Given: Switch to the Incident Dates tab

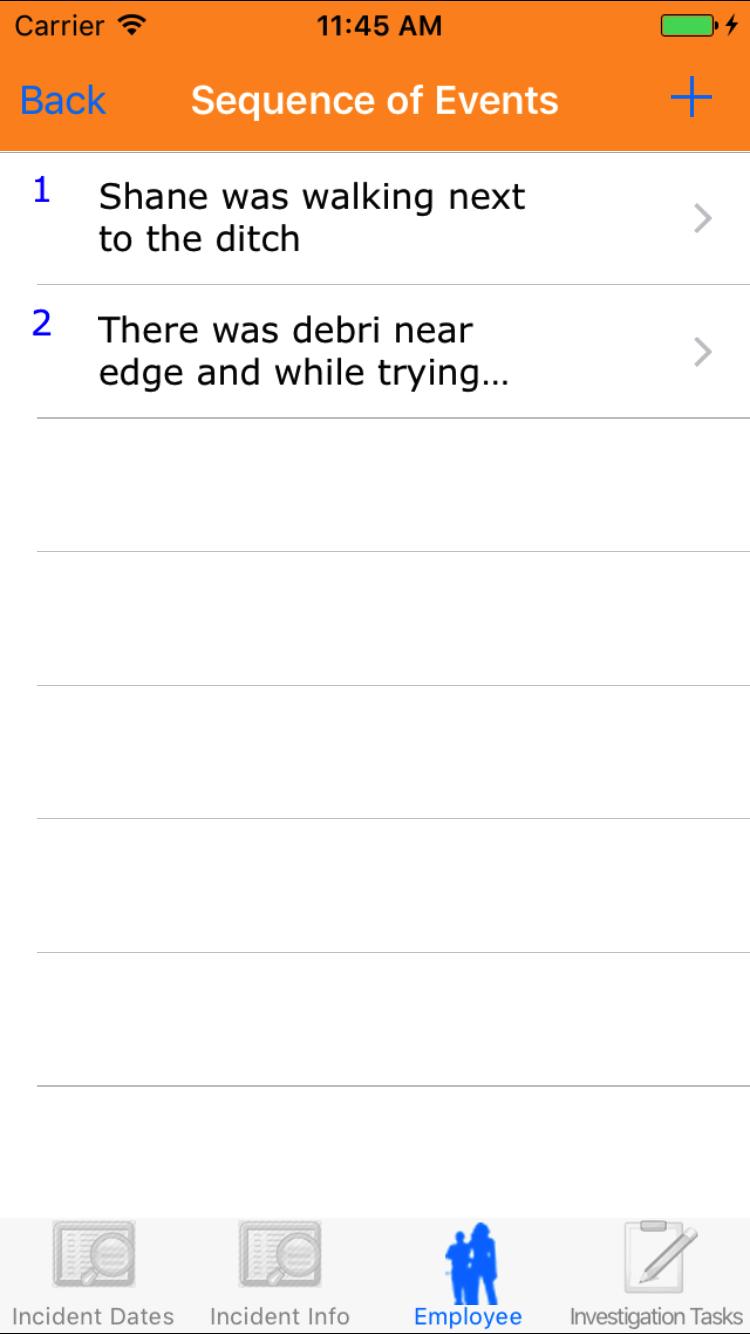Looking at the screenshot, I should 93,1275.
